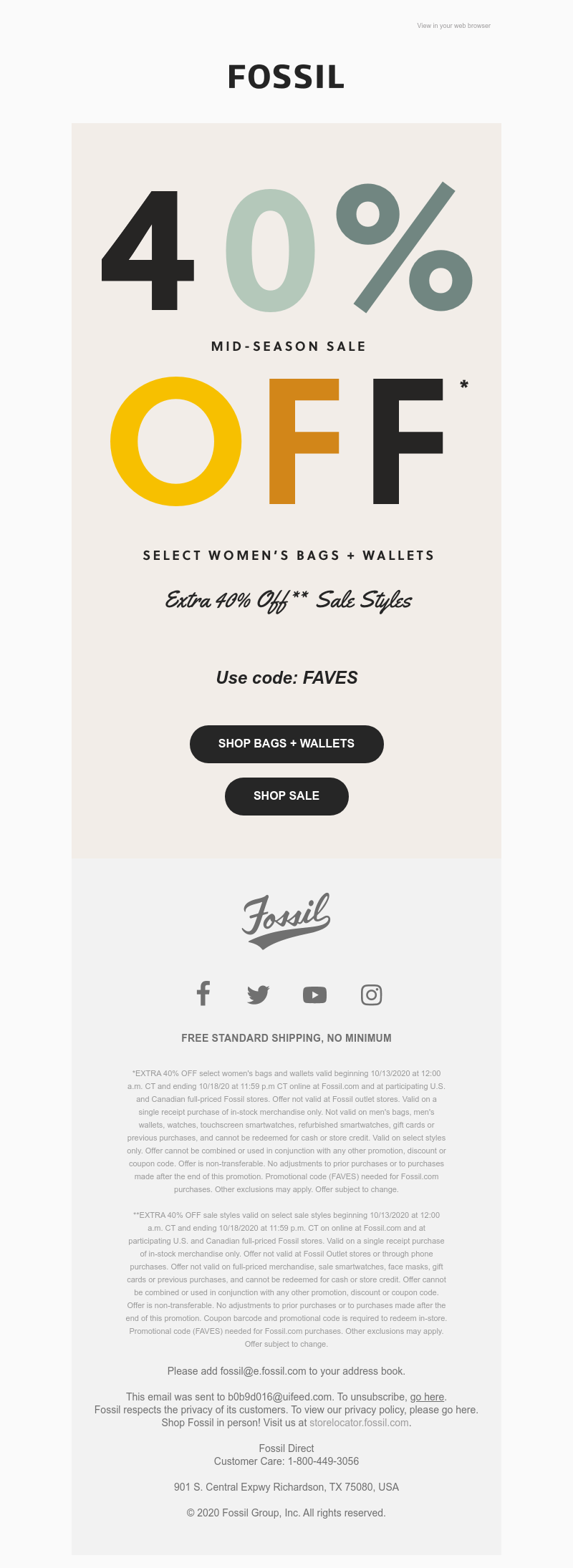Tap the 40% off mid-season sale banner
573x1568 pixels.
[286, 344]
